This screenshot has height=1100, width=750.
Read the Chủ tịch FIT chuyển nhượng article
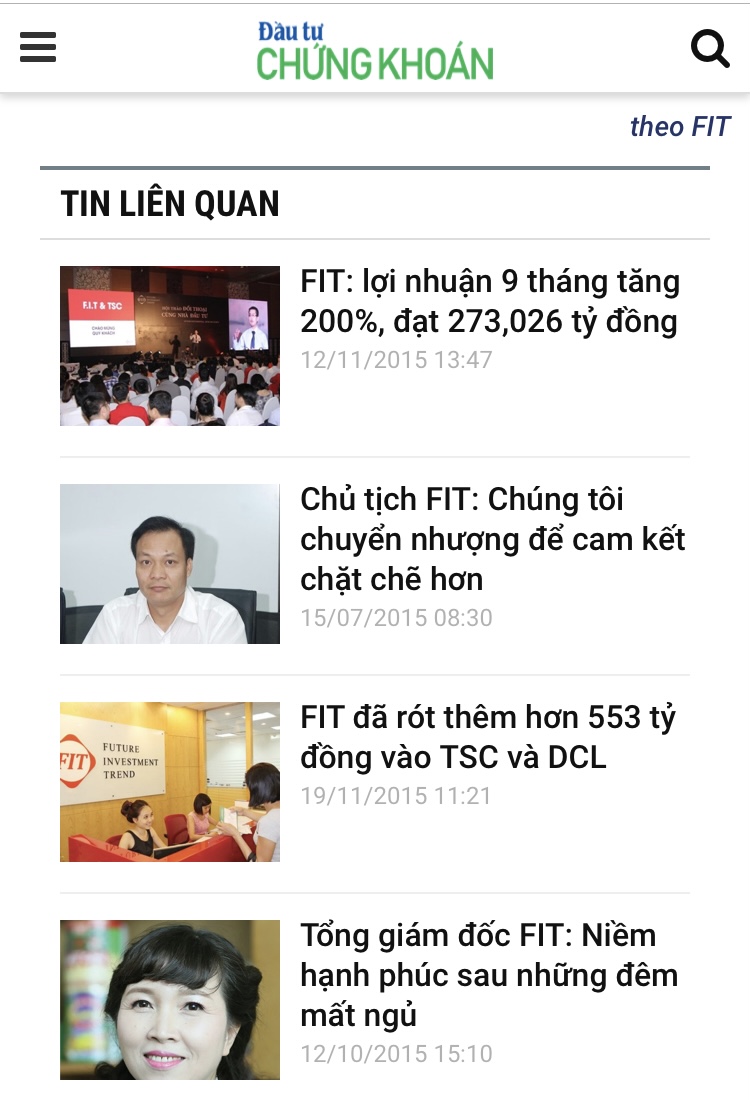click(x=493, y=539)
